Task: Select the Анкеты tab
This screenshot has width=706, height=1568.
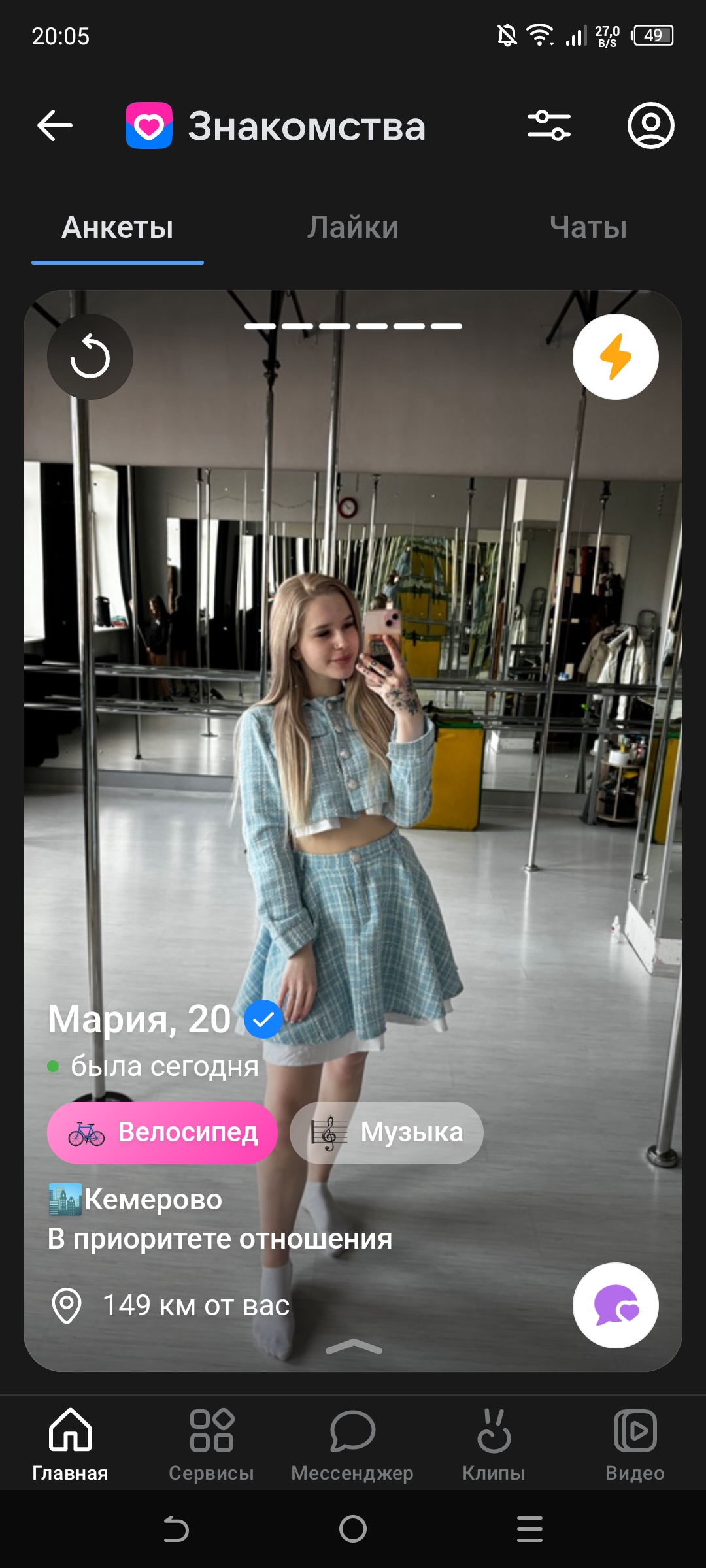Action: tap(118, 229)
